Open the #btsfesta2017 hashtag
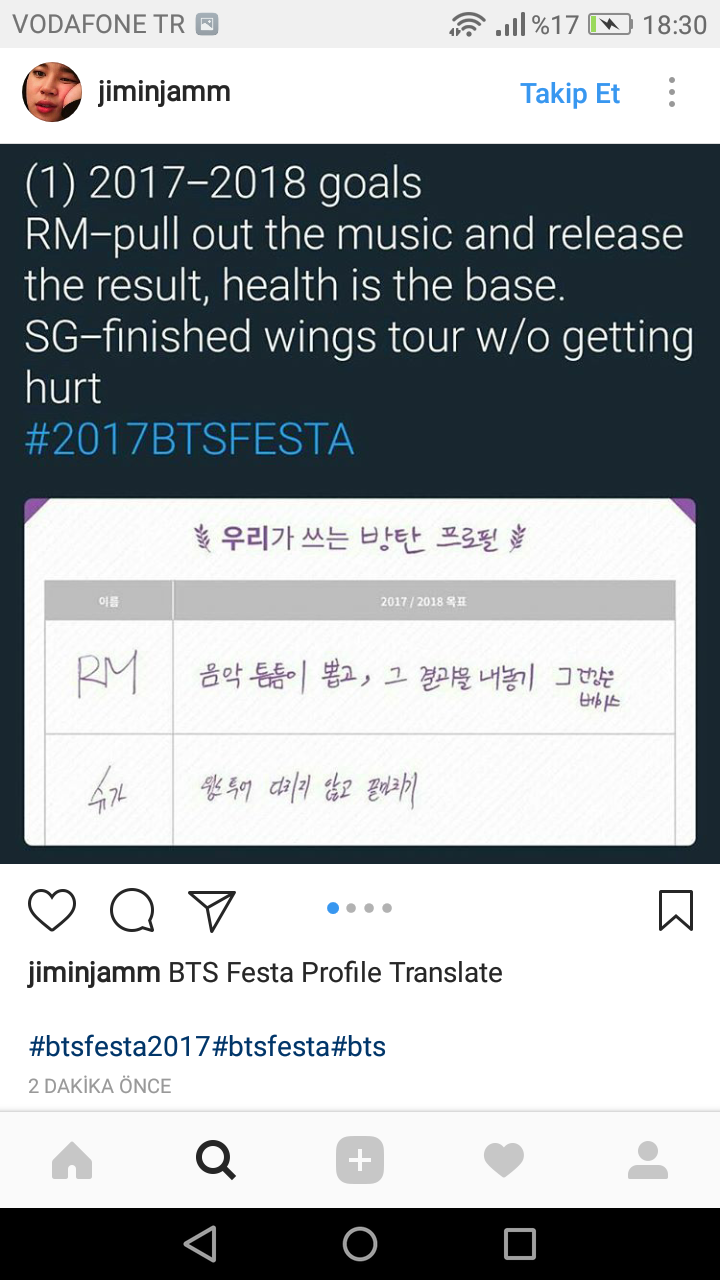The width and height of the screenshot is (720, 1280). pyautogui.click(x=120, y=1047)
